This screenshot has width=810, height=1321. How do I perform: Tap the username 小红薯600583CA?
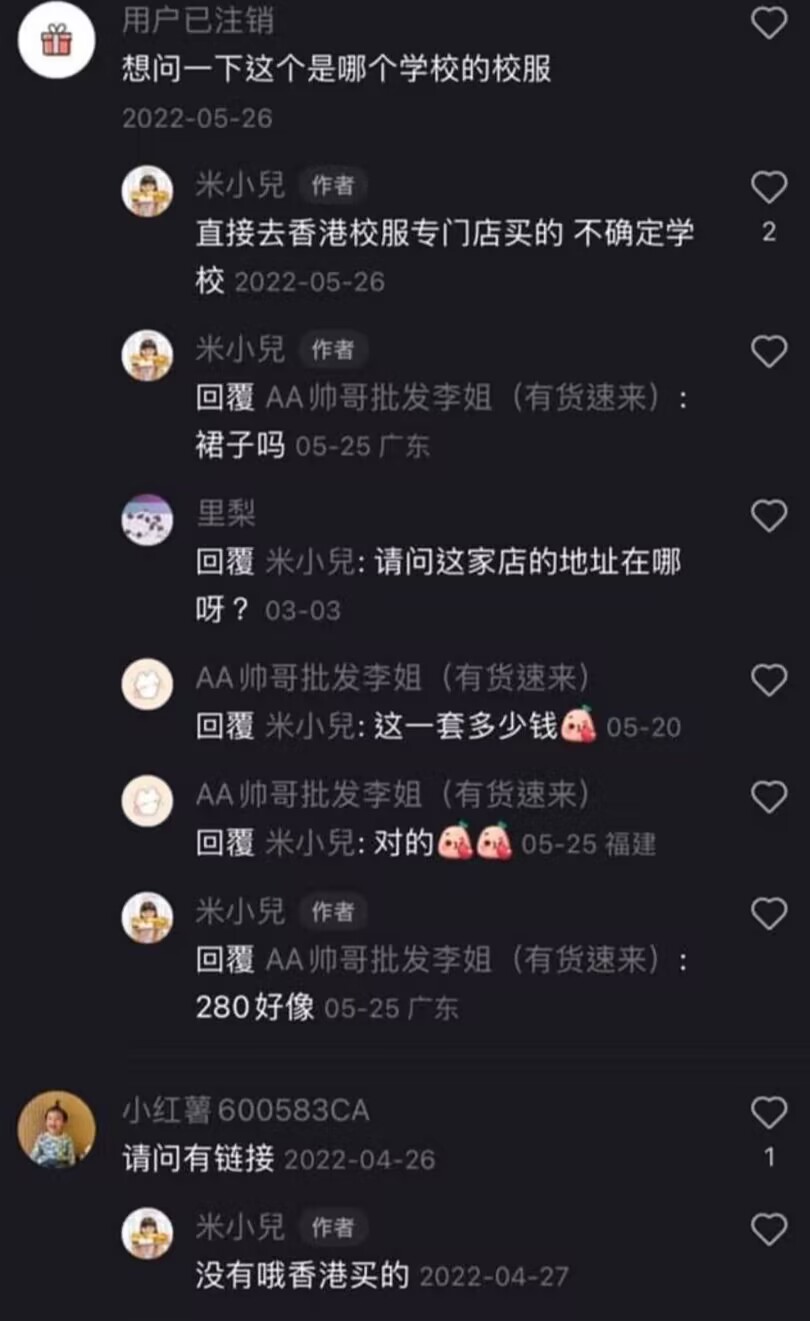click(246, 1110)
